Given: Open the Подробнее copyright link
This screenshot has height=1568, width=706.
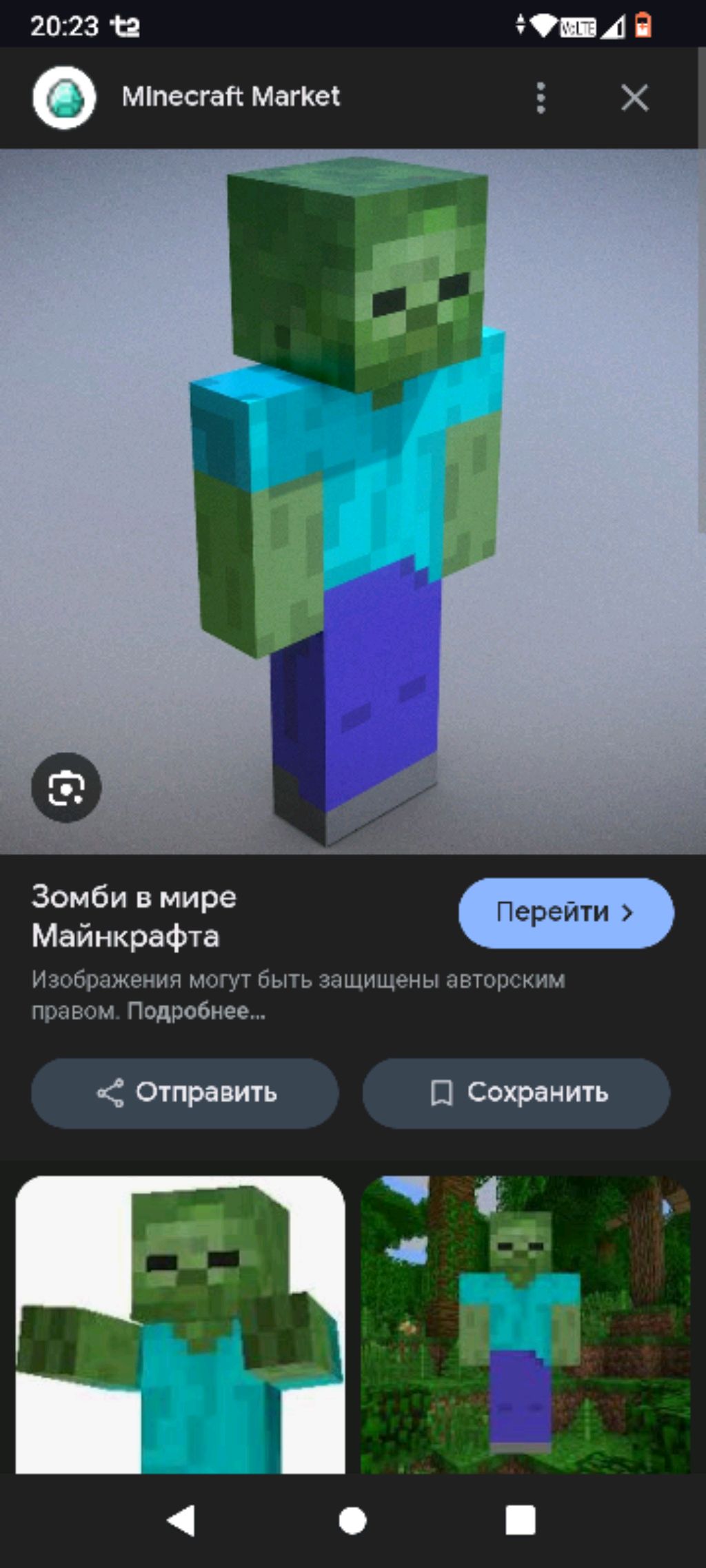Looking at the screenshot, I should click(196, 1011).
